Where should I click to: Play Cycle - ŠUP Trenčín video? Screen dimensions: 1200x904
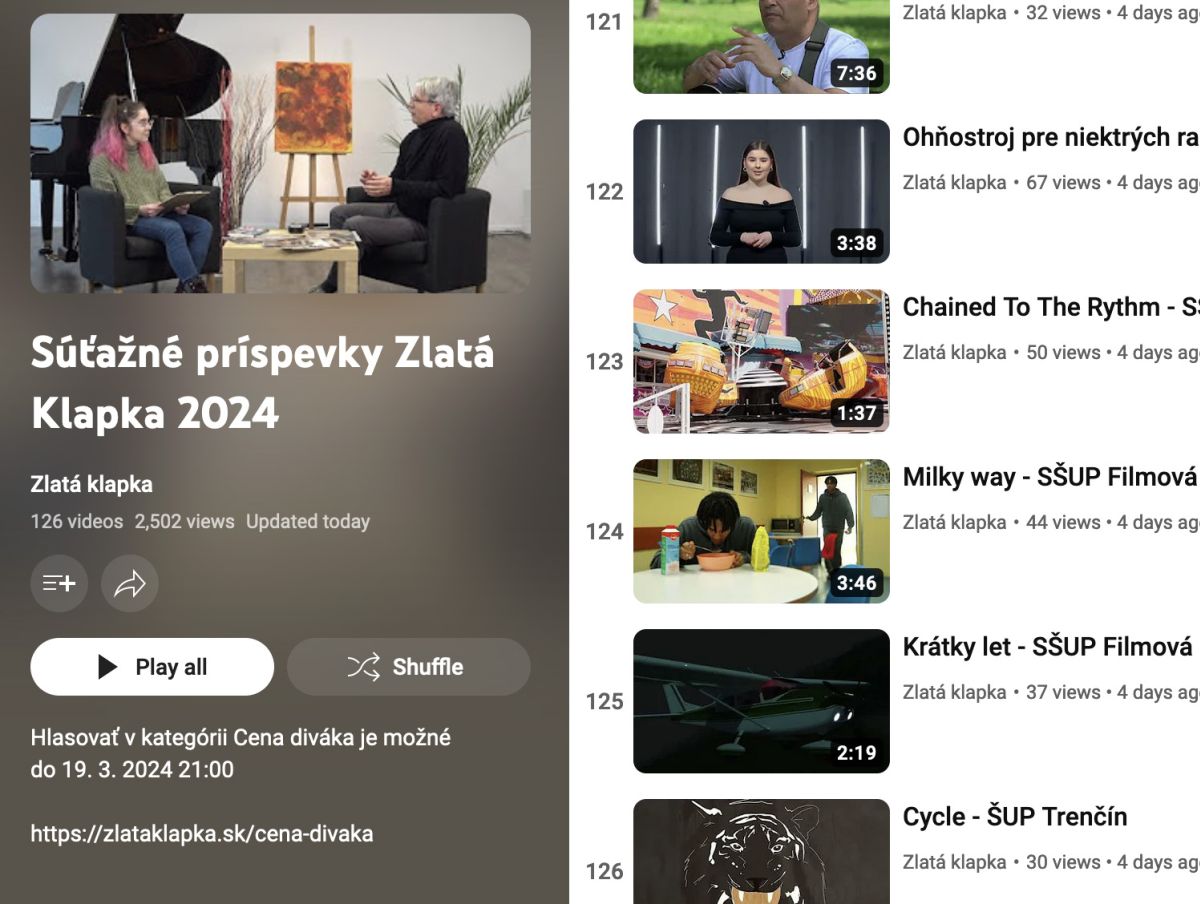[1014, 817]
